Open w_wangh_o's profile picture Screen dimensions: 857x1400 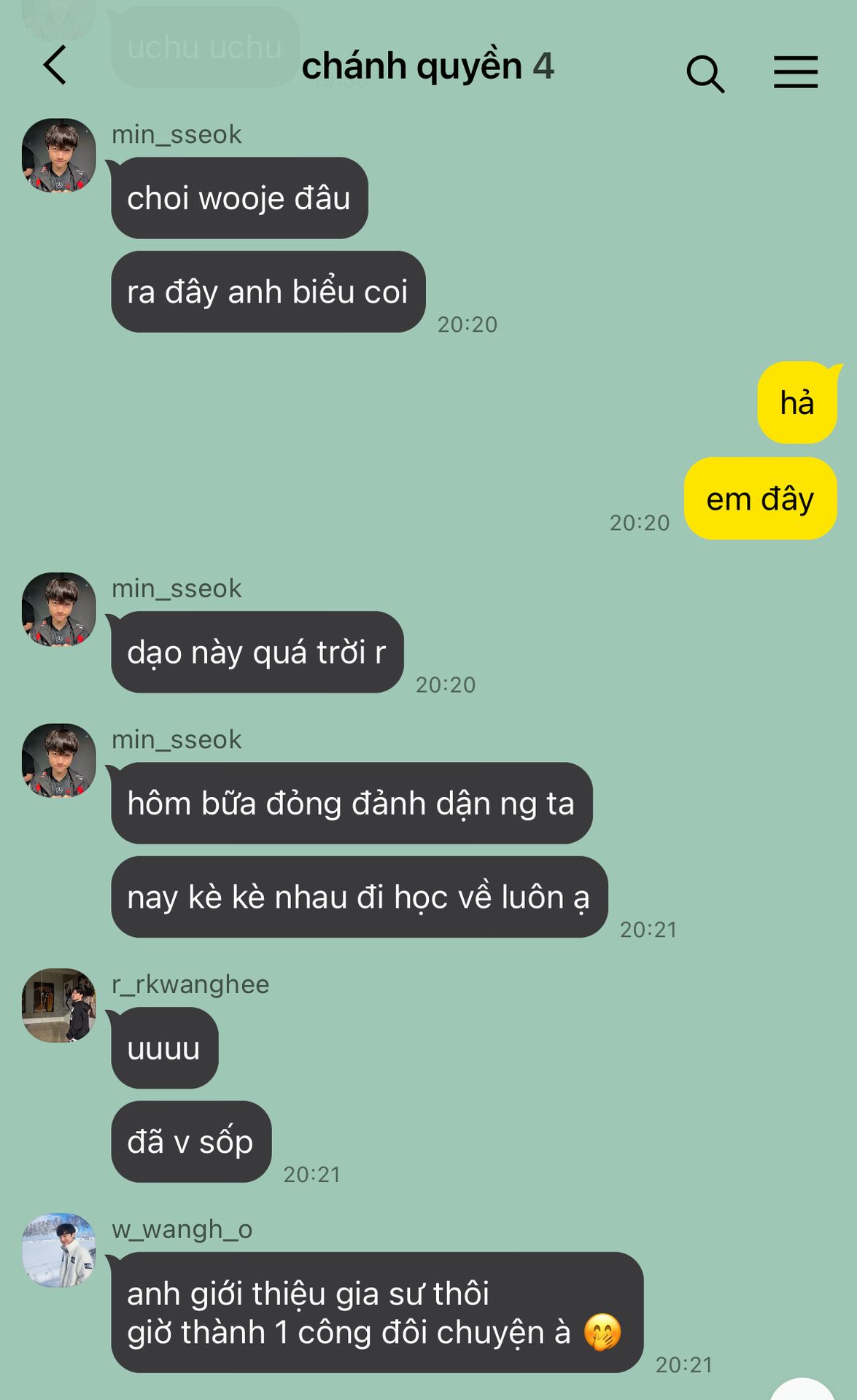point(59,1250)
